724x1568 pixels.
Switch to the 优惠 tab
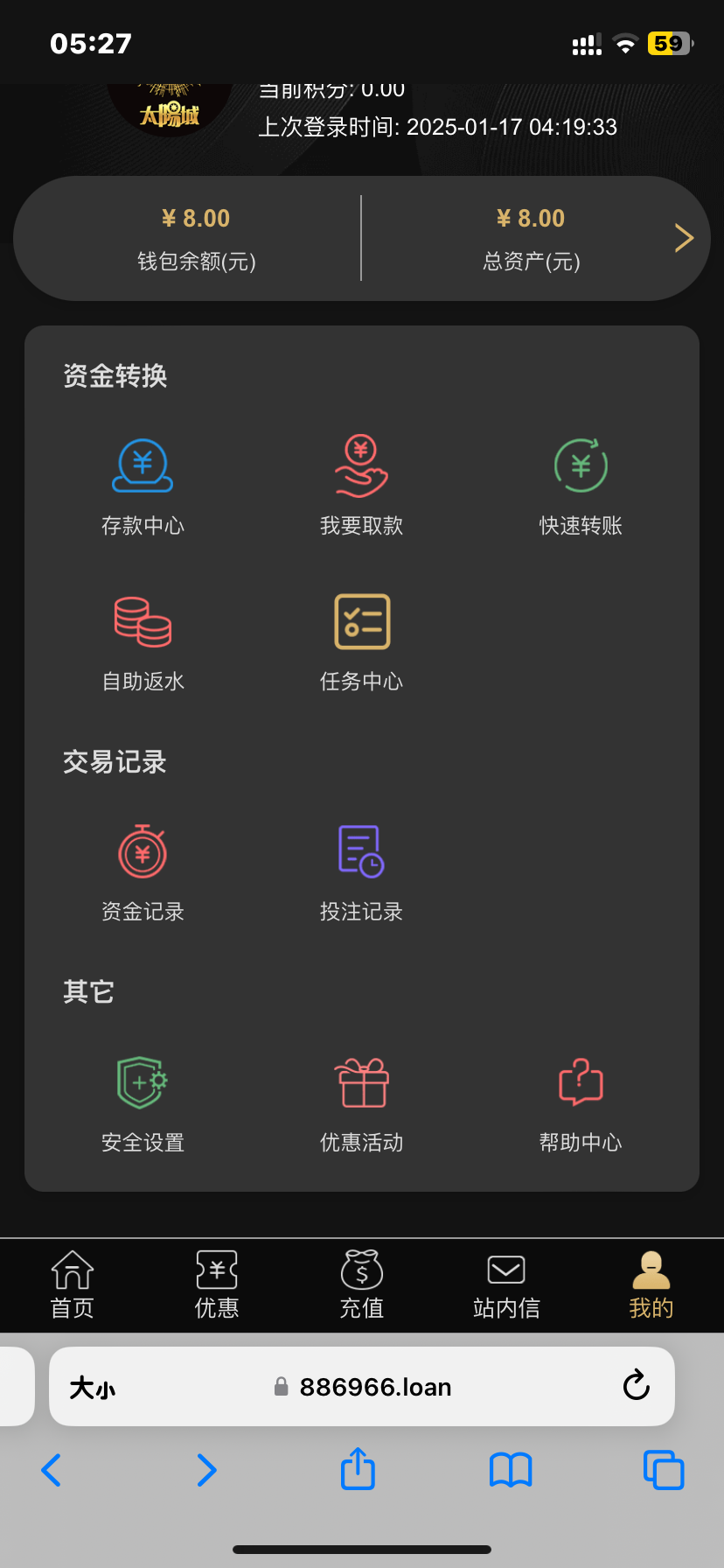(x=217, y=1284)
